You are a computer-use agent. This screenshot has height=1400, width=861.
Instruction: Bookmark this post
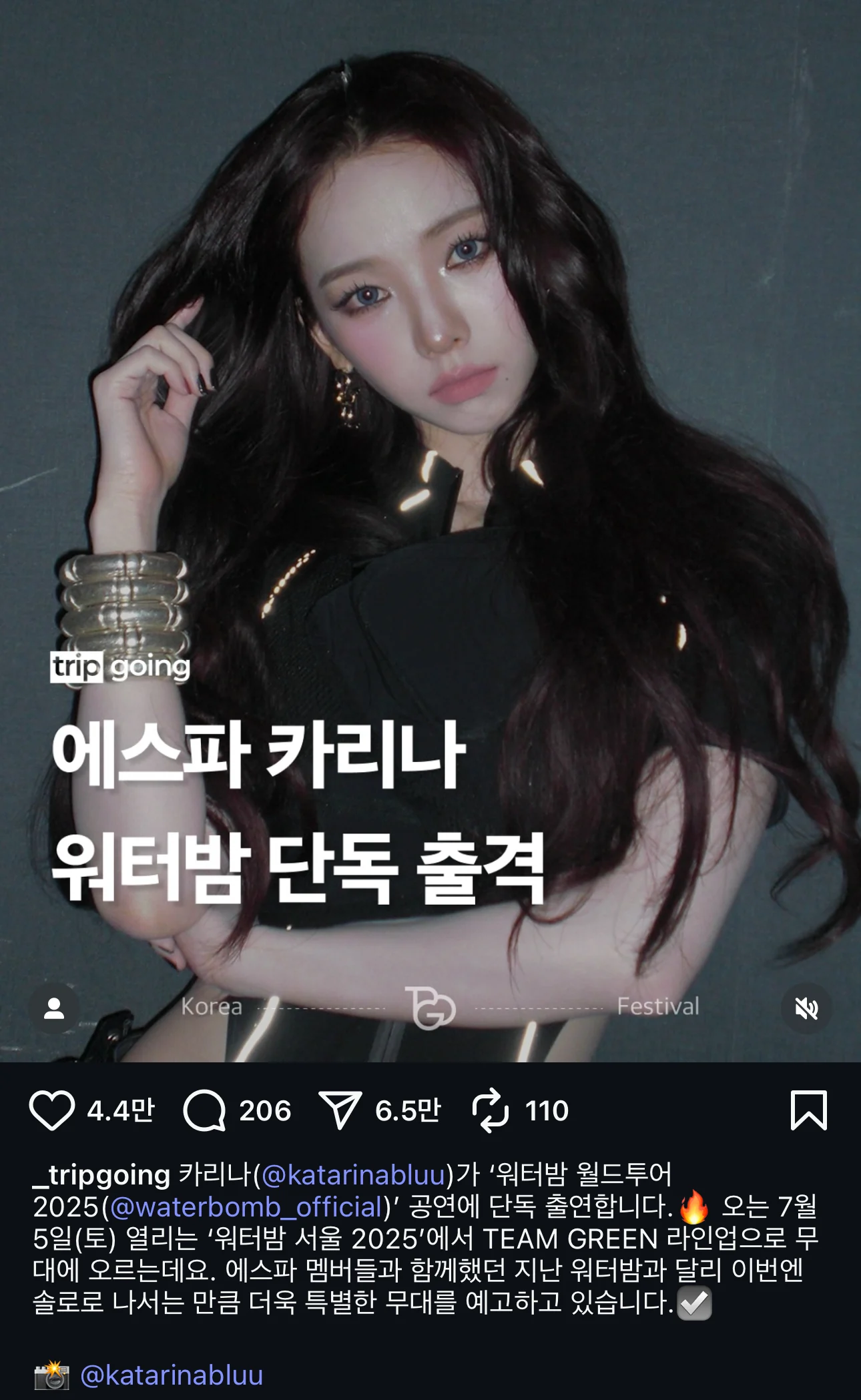(808, 1111)
